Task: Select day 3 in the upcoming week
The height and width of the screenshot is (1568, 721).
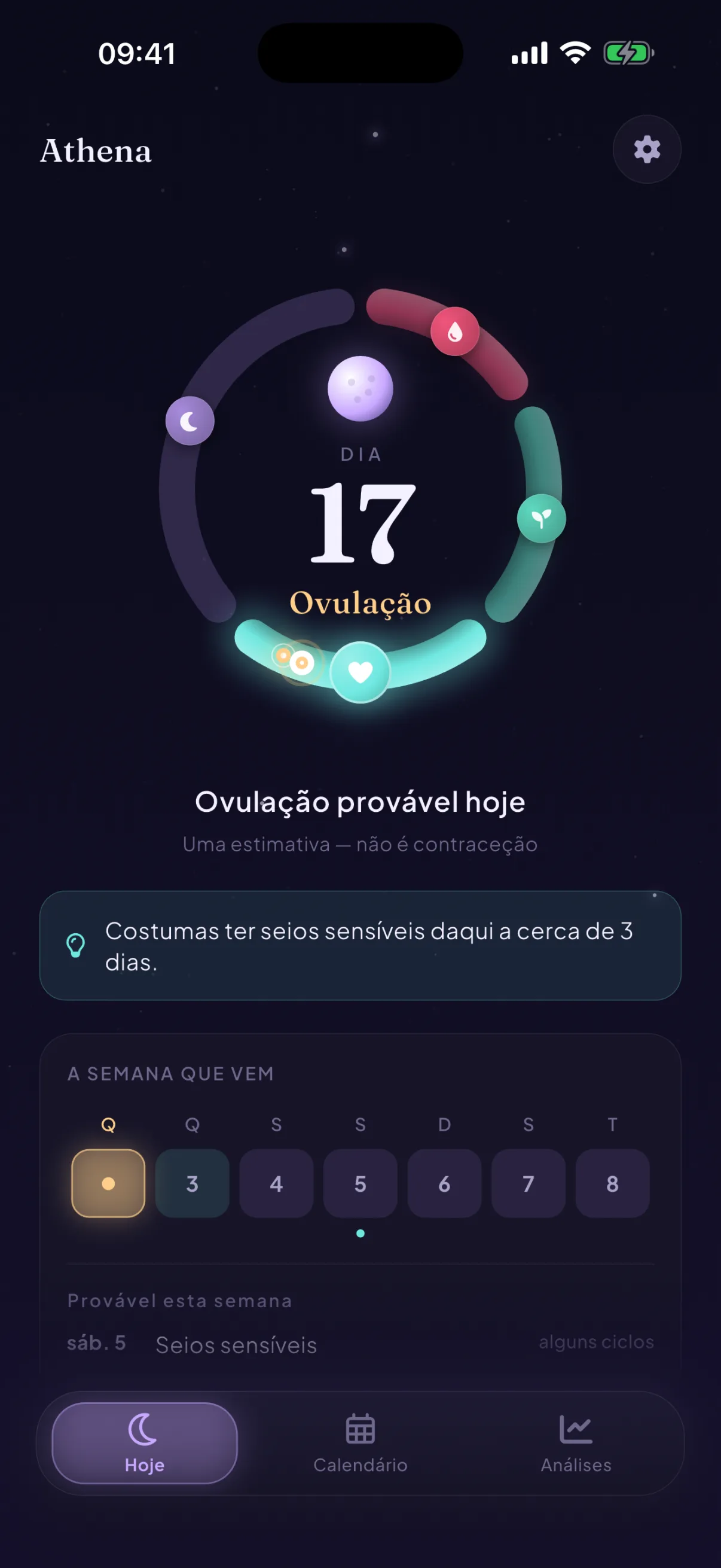Action: [193, 1183]
